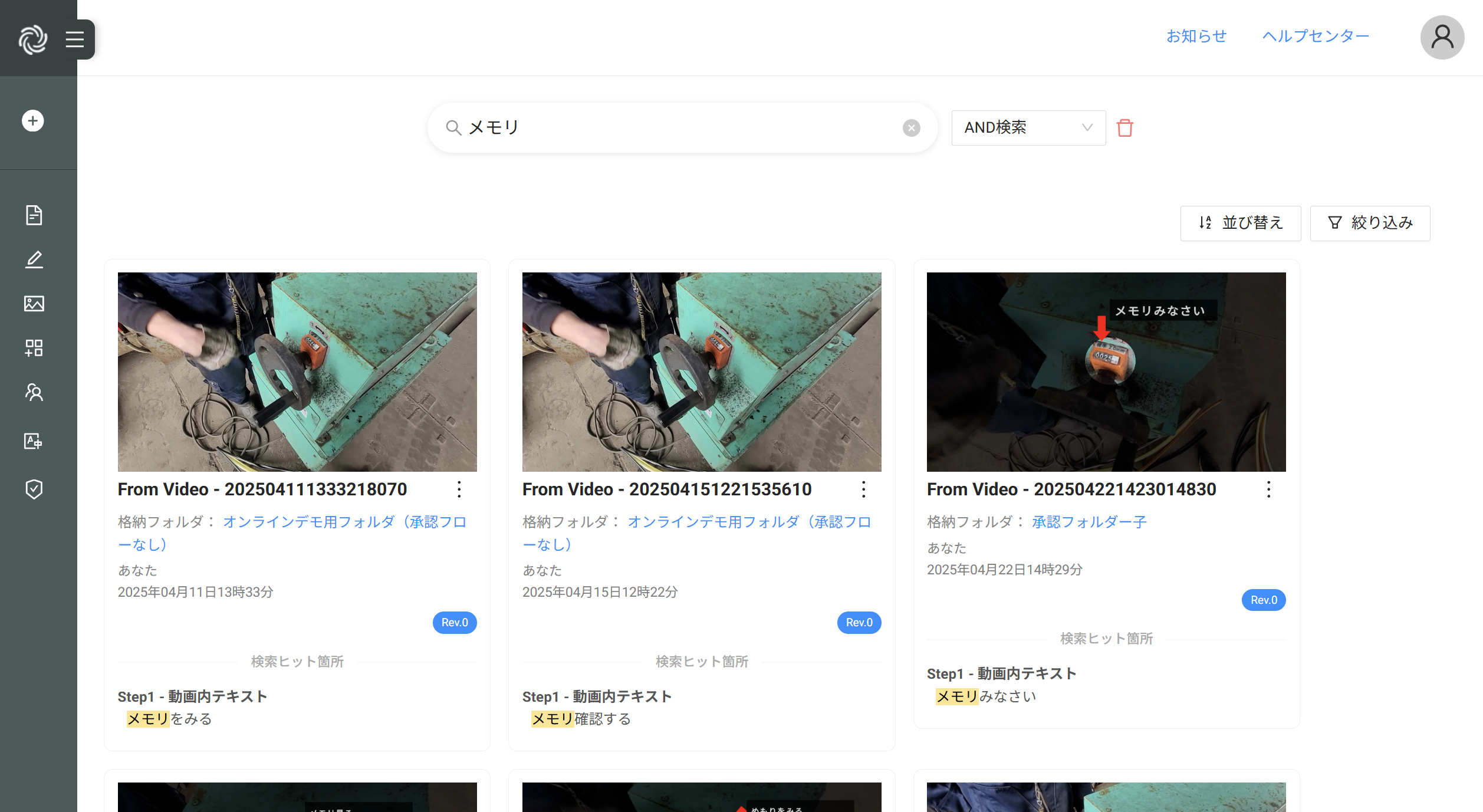Image resolution: width=1483 pixels, height=812 pixels.
Task: Open the ヘルプセンター link
Action: pyautogui.click(x=1315, y=37)
